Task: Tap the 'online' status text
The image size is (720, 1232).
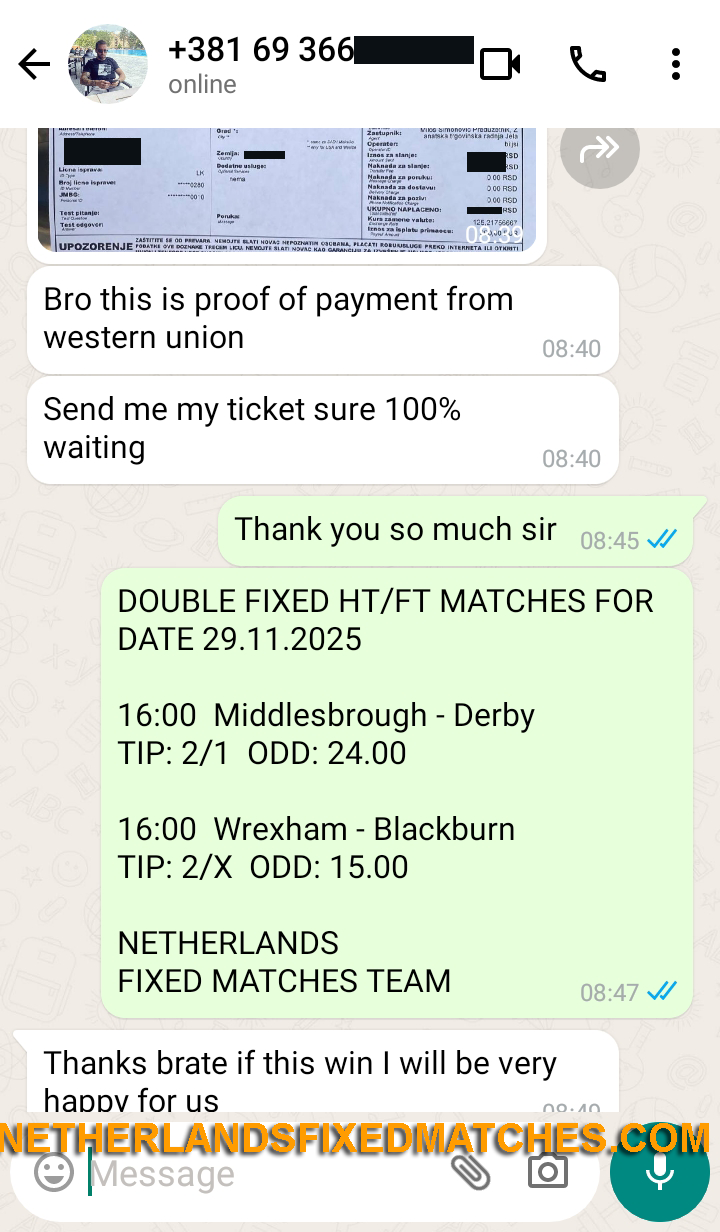Action: coord(201,85)
